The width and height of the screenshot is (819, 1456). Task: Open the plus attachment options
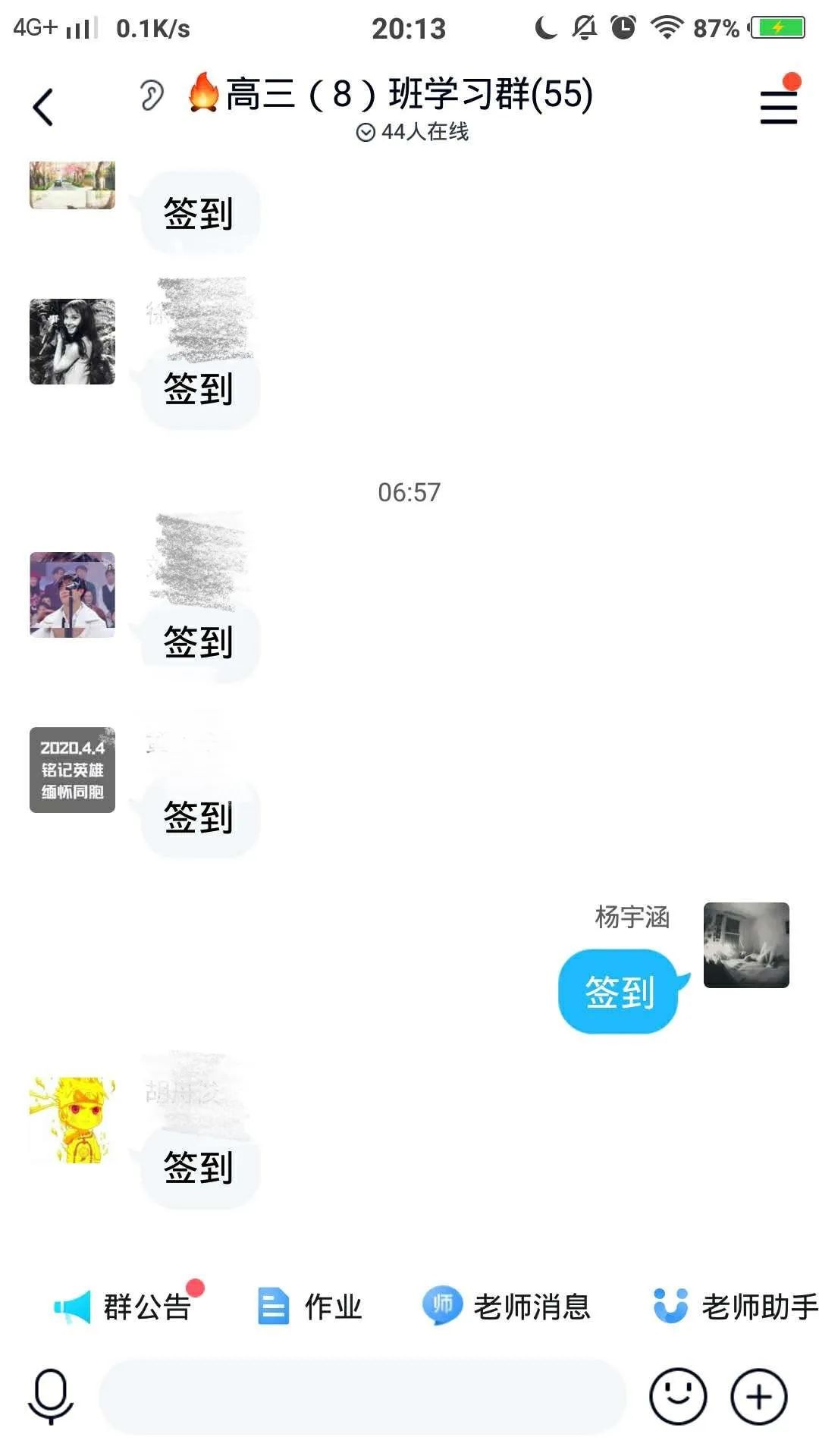[x=758, y=1396]
